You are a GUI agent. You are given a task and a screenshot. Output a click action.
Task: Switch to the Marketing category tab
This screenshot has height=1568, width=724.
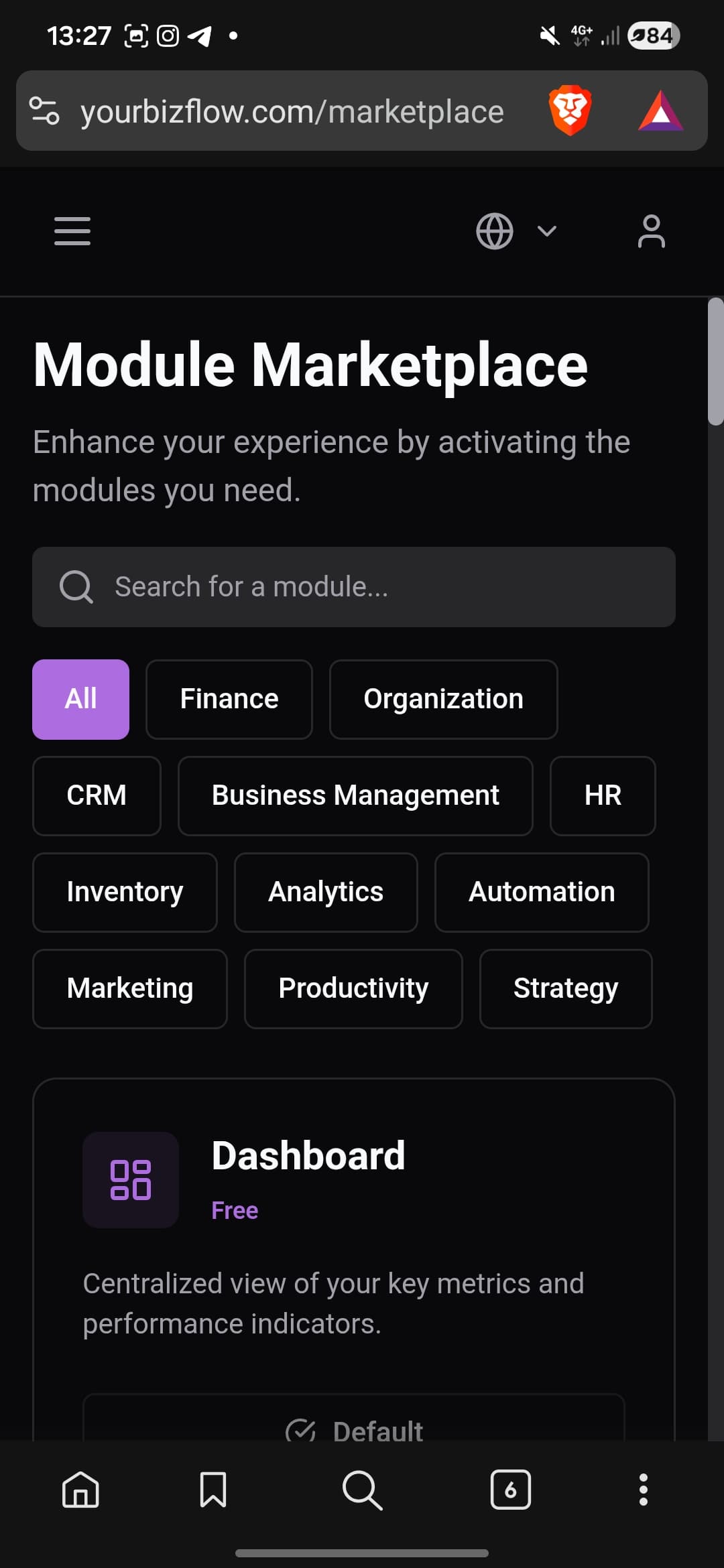coord(130,988)
